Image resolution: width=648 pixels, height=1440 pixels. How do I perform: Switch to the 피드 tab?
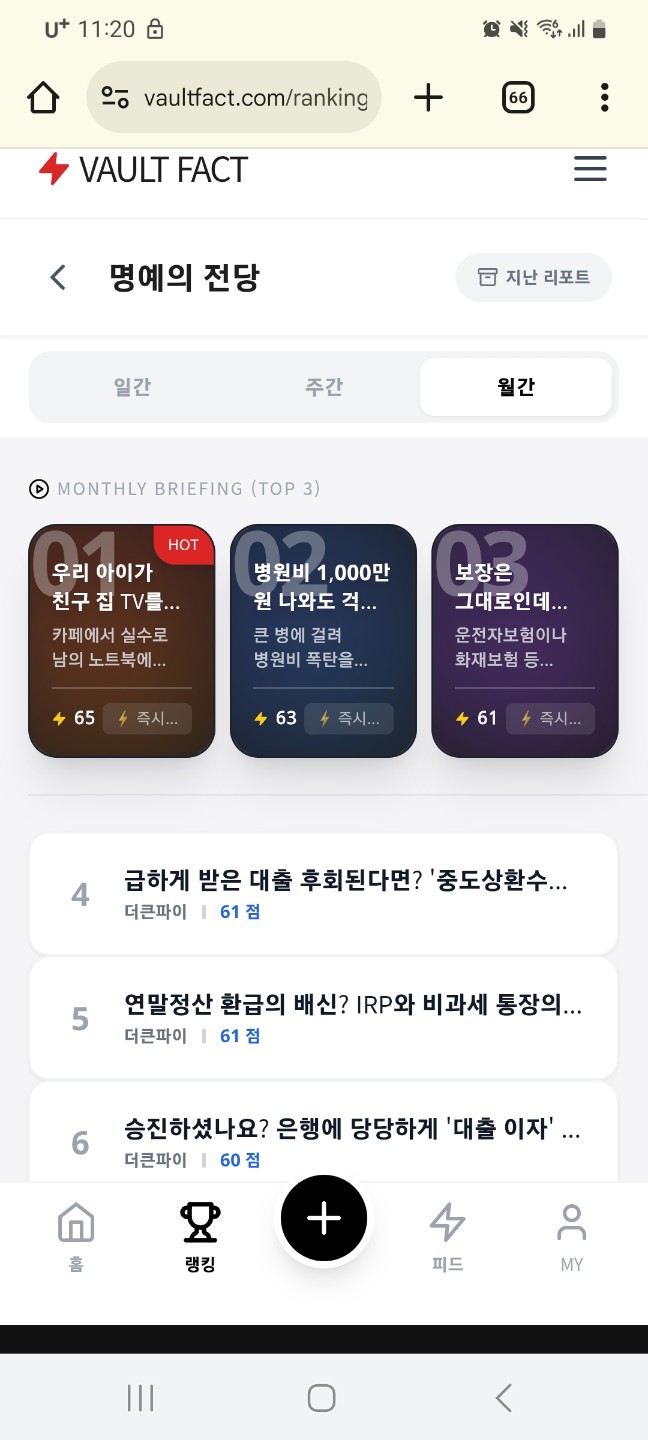pos(447,1236)
